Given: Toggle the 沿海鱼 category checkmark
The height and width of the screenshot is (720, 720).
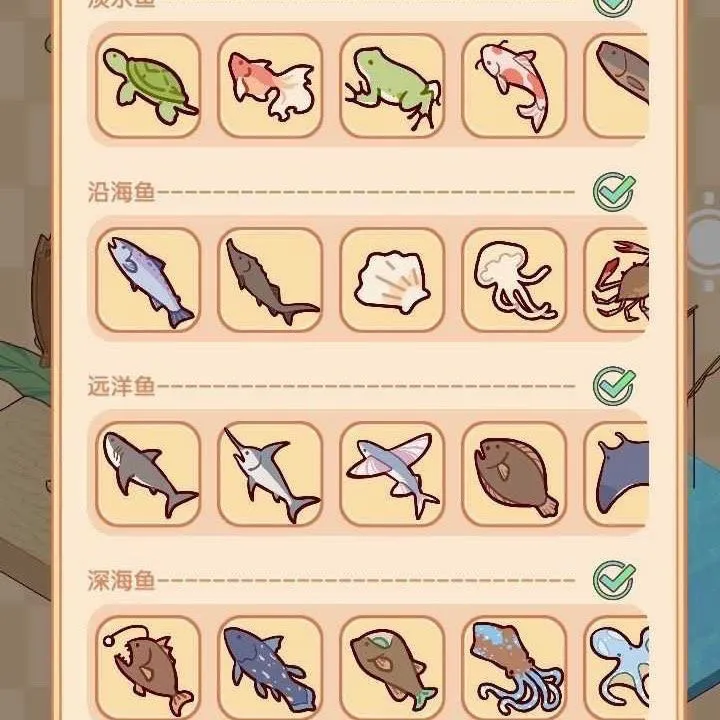Looking at the screenshot, I should tap(613, 191).
